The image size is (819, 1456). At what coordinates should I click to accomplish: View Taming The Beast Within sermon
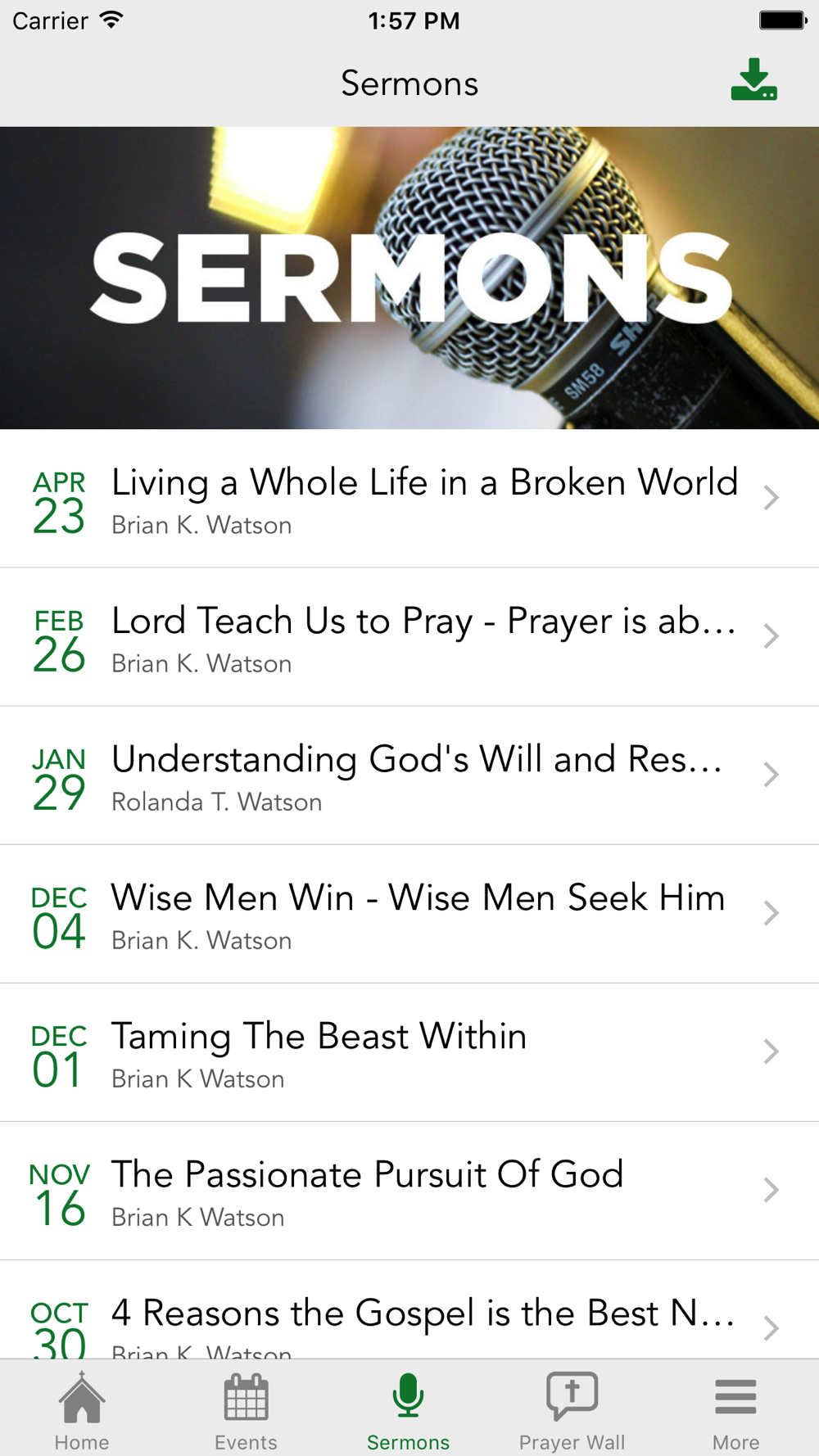[x=409, y=1052]
